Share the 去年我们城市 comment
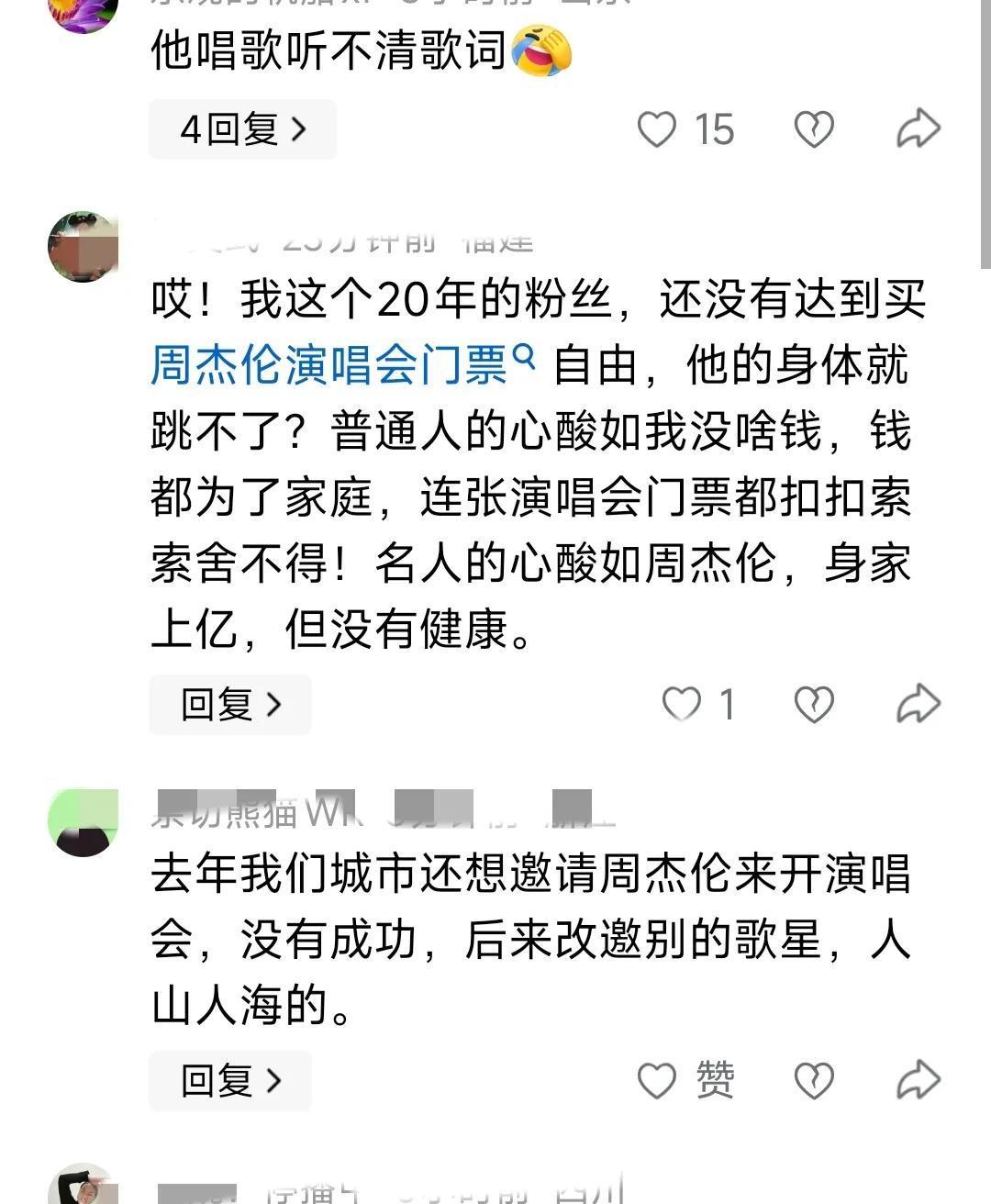 [x=918, y=1079]
